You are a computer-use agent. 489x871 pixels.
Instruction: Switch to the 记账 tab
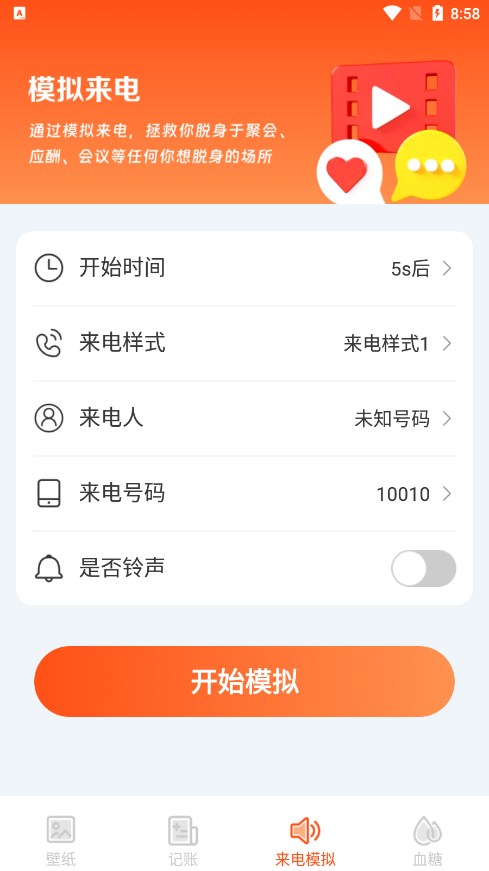click(x=183, y=840)
